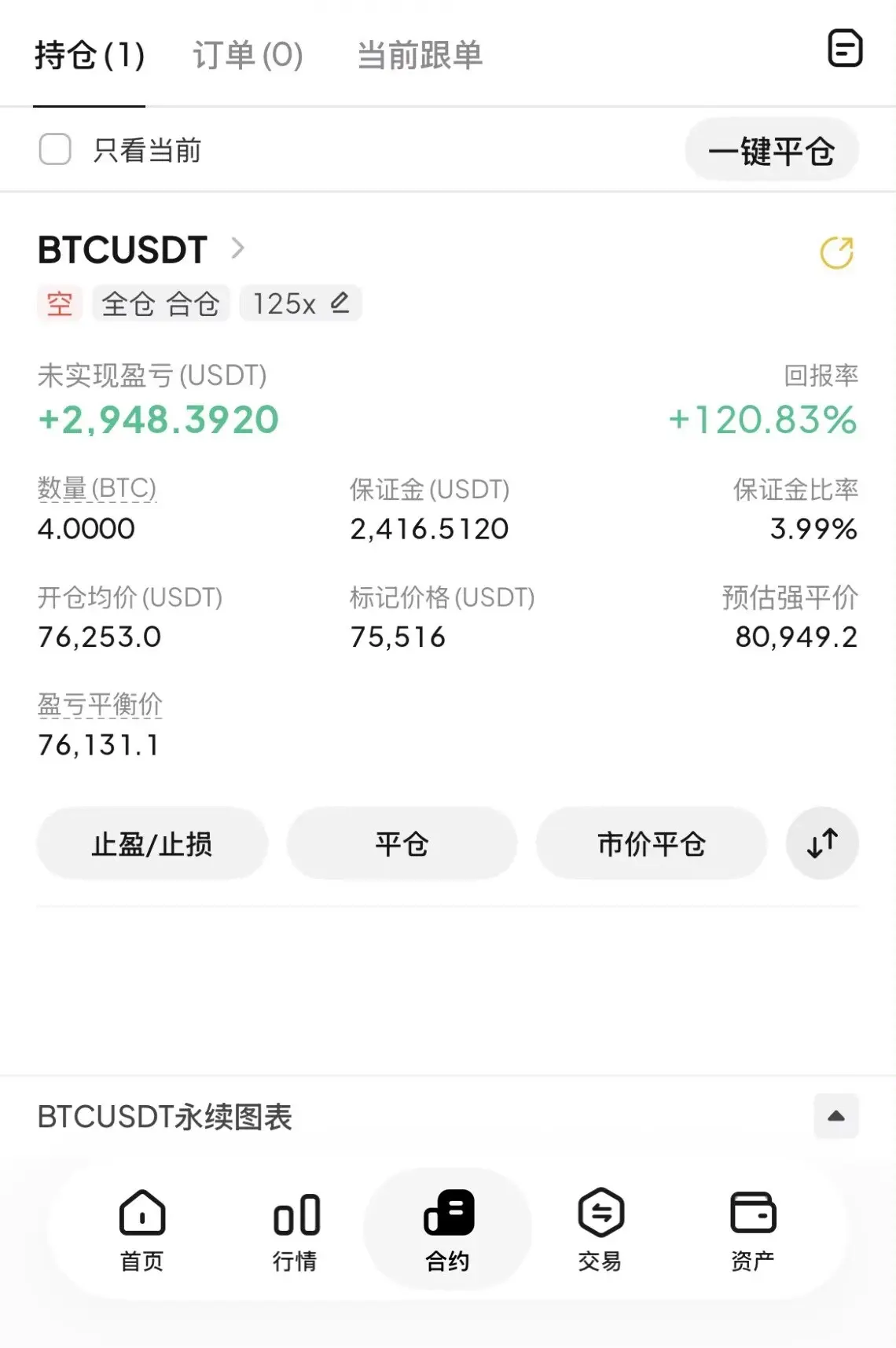896x1348 pixels.
Task: Tap the 平仓 button
Action: (x=402, y=844)
